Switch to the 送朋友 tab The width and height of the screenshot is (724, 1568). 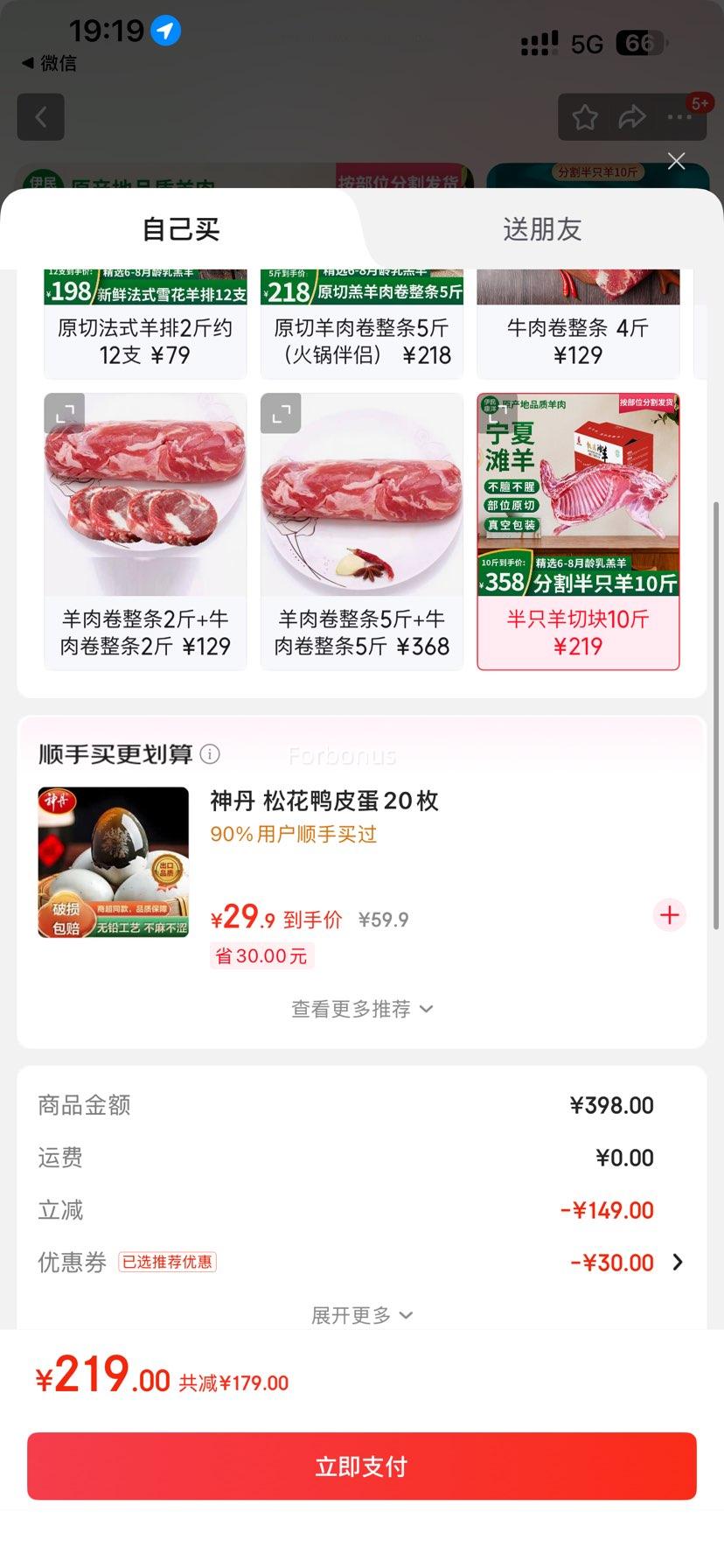[542, 229]
